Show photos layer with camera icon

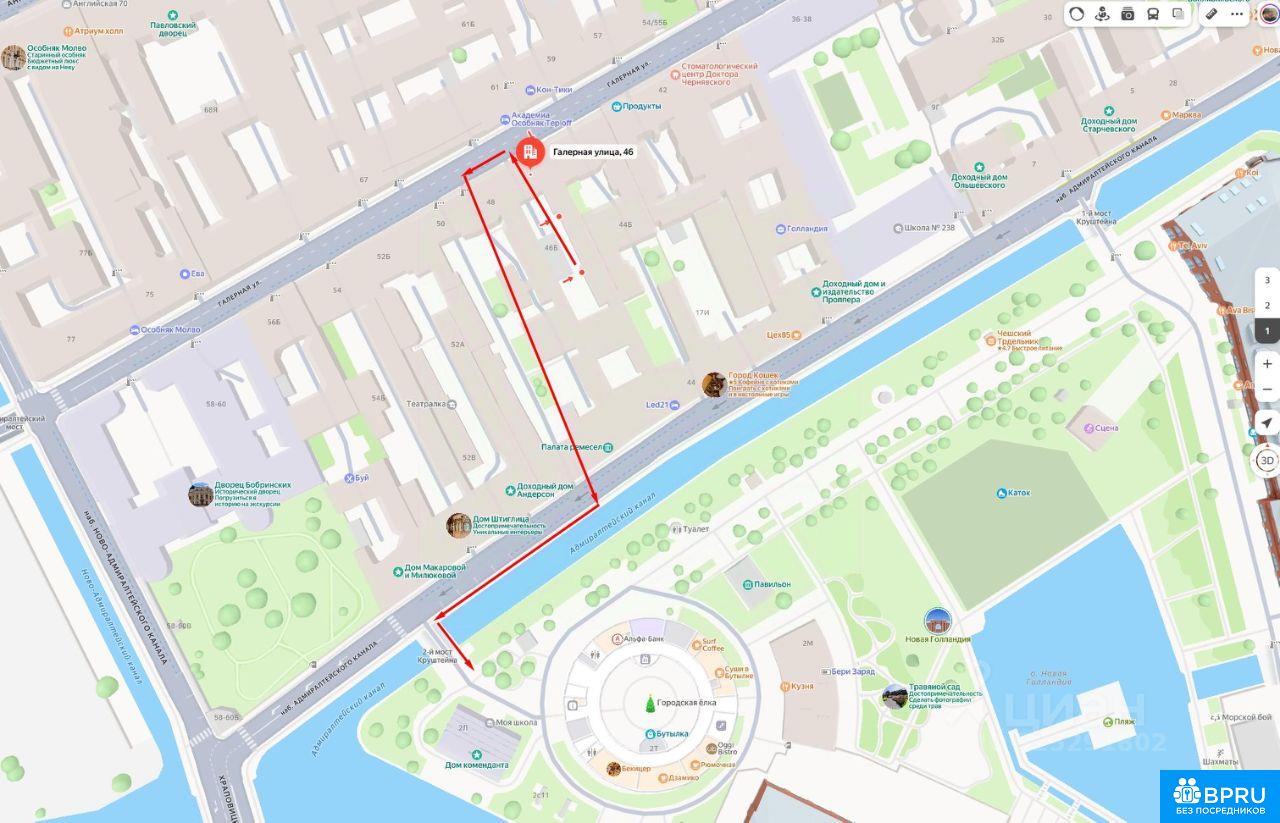[1128, 14]
